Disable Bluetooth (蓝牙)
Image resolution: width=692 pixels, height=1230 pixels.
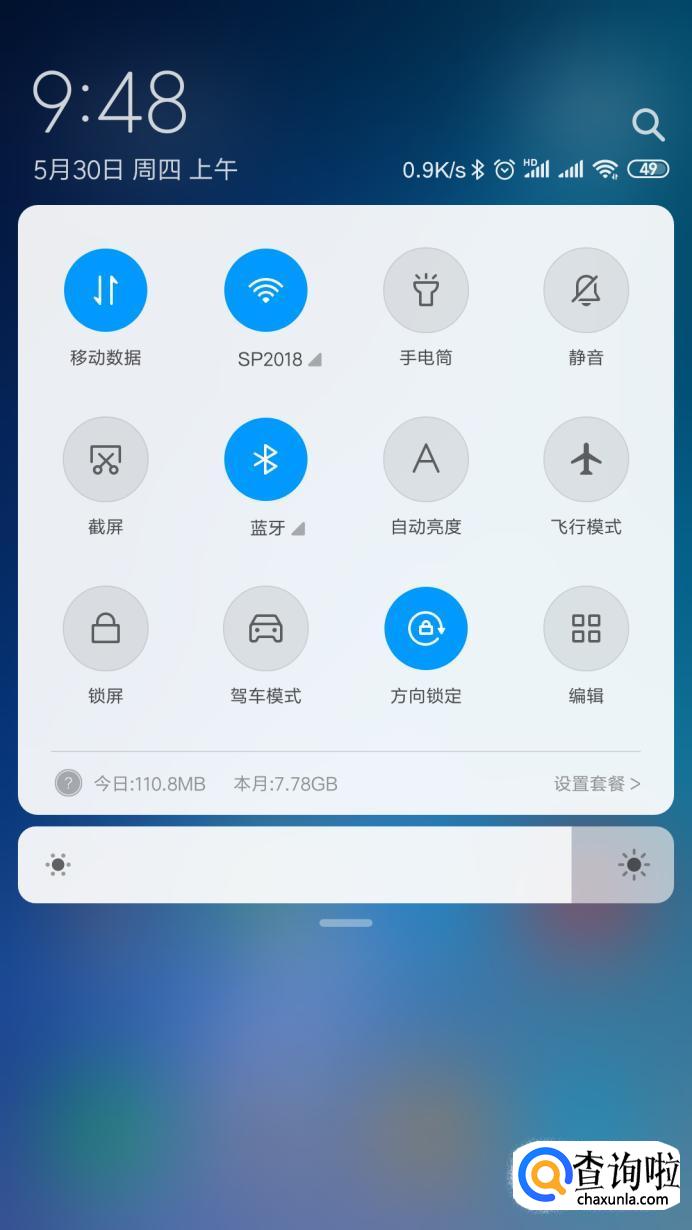[266, 460]
